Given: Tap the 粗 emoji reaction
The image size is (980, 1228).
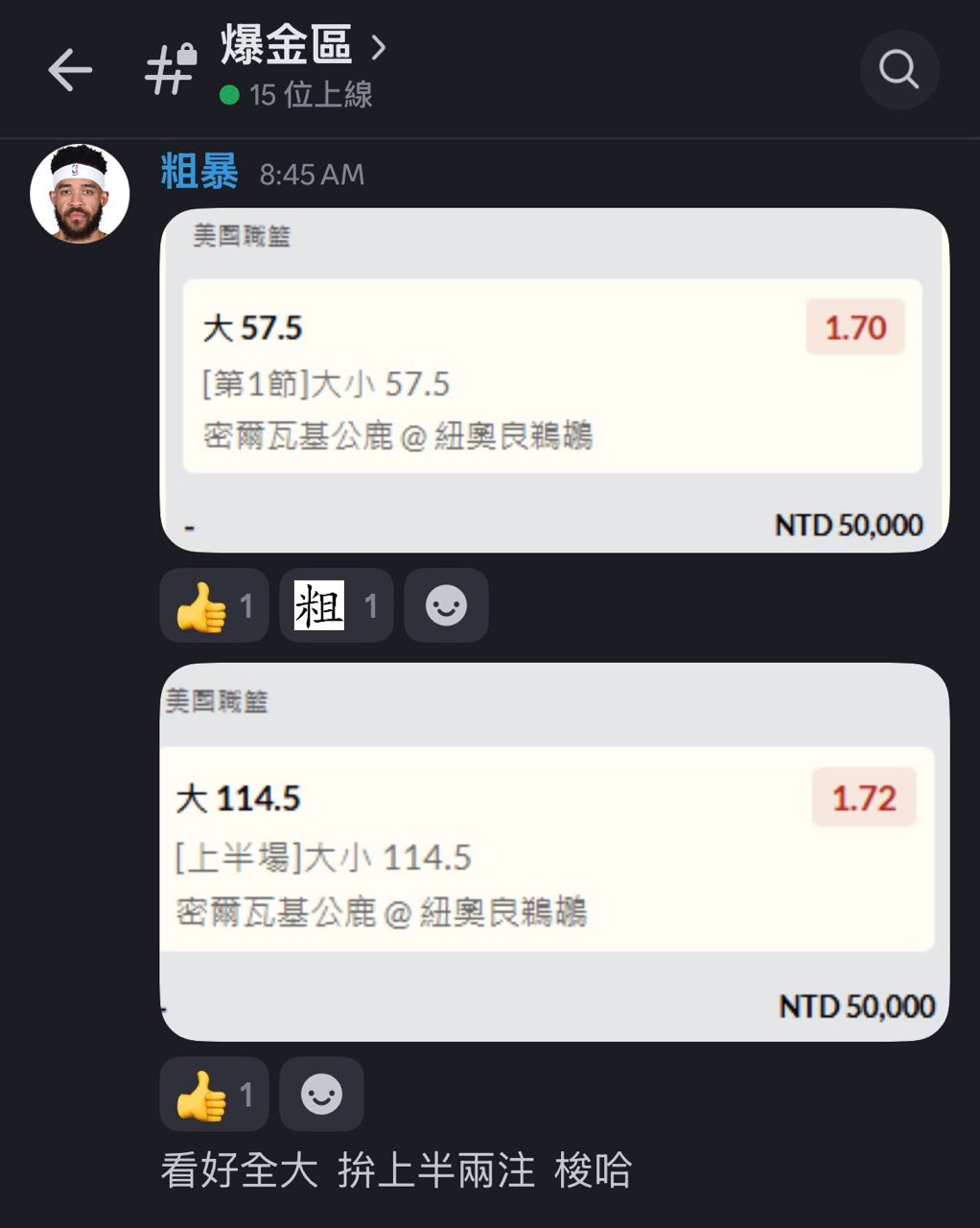Looking at the screenshot, I should 336,606.
